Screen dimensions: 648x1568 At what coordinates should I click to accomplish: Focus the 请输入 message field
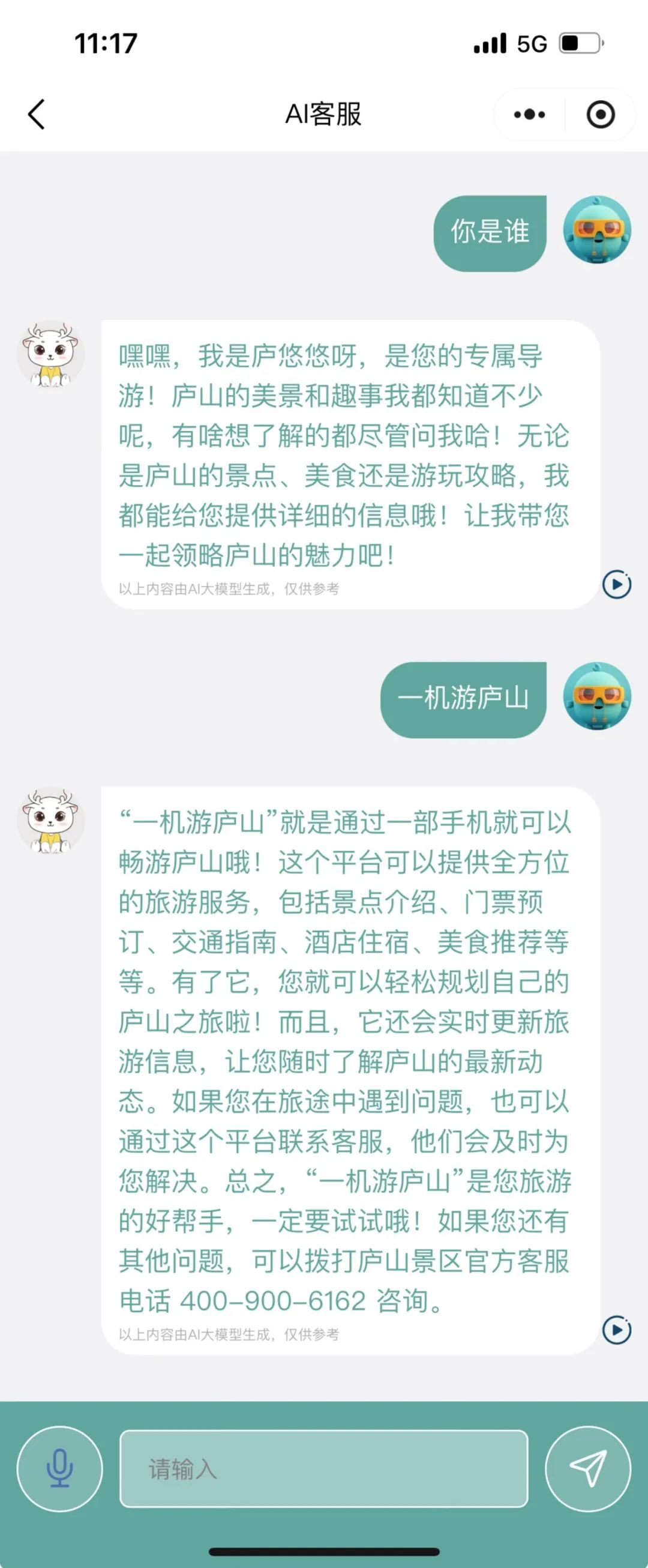click(323, 1469)
